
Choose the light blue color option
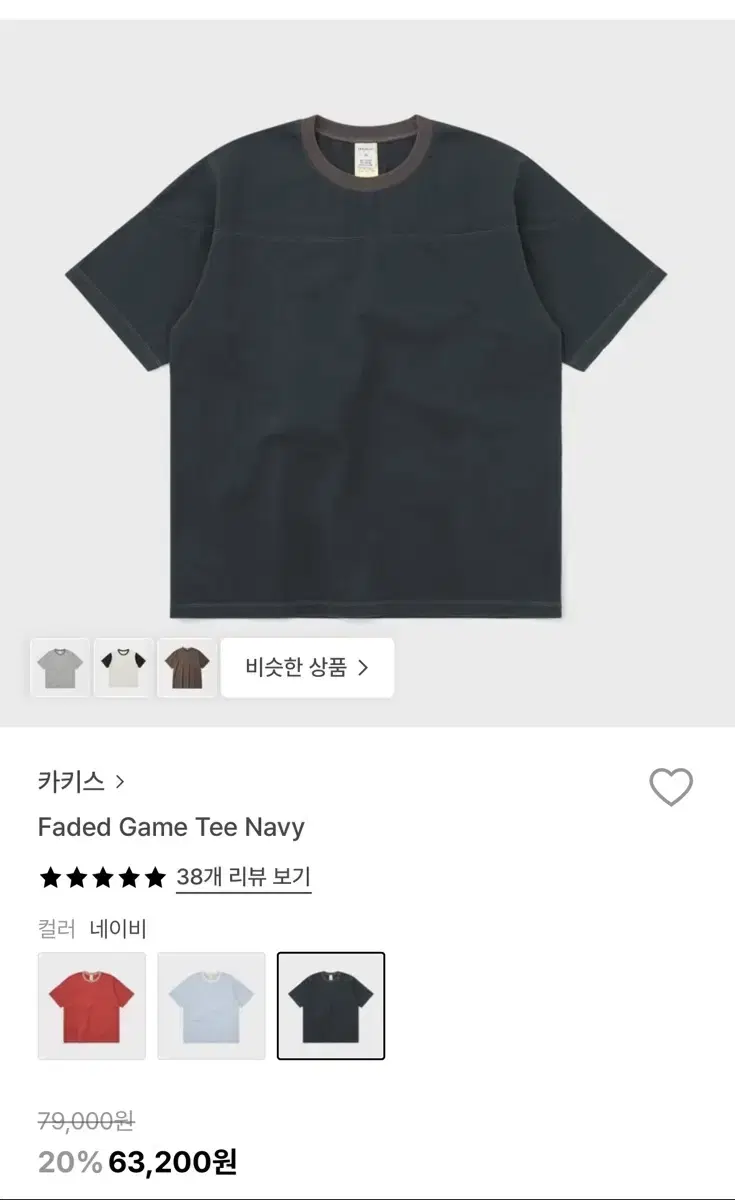211,1005
